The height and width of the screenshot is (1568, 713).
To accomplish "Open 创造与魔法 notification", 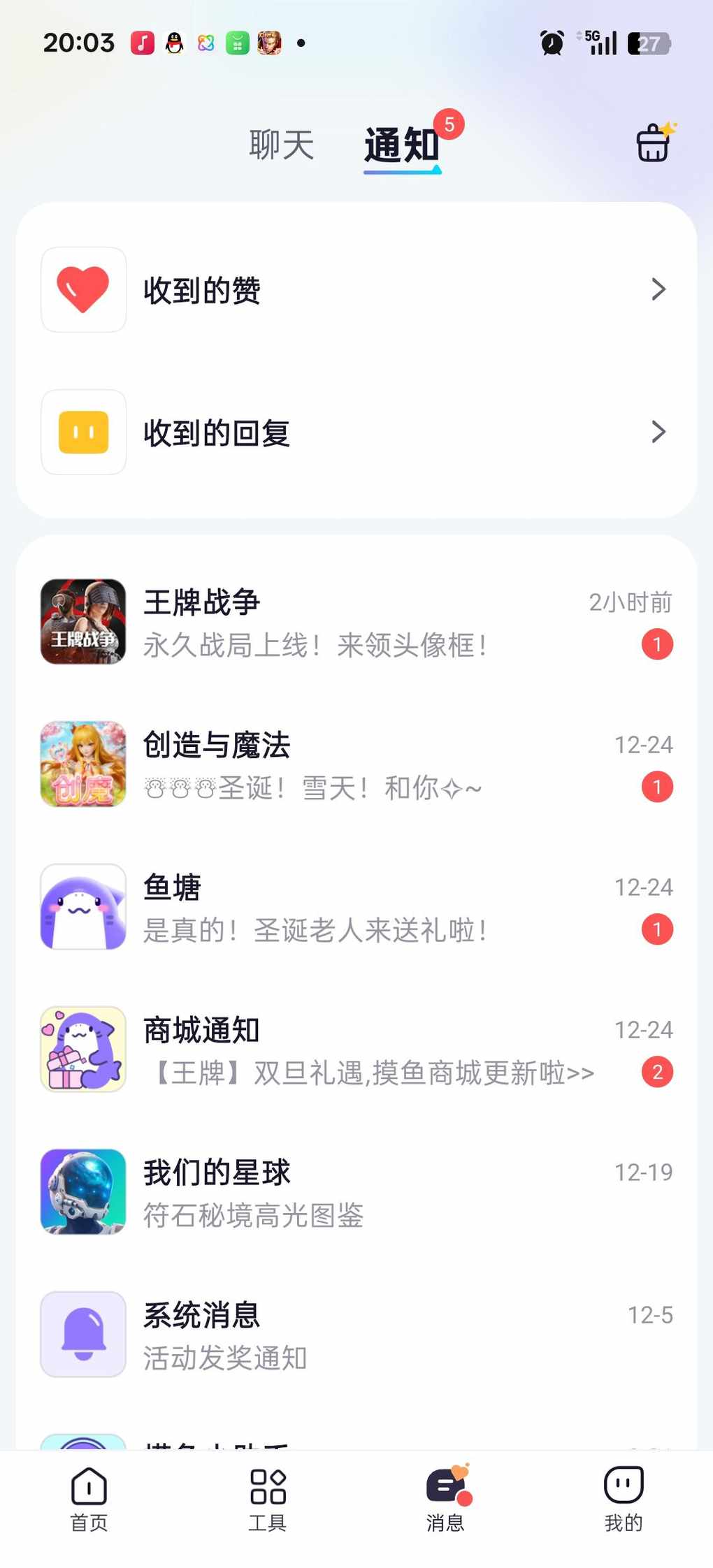I will coord(356,765).
